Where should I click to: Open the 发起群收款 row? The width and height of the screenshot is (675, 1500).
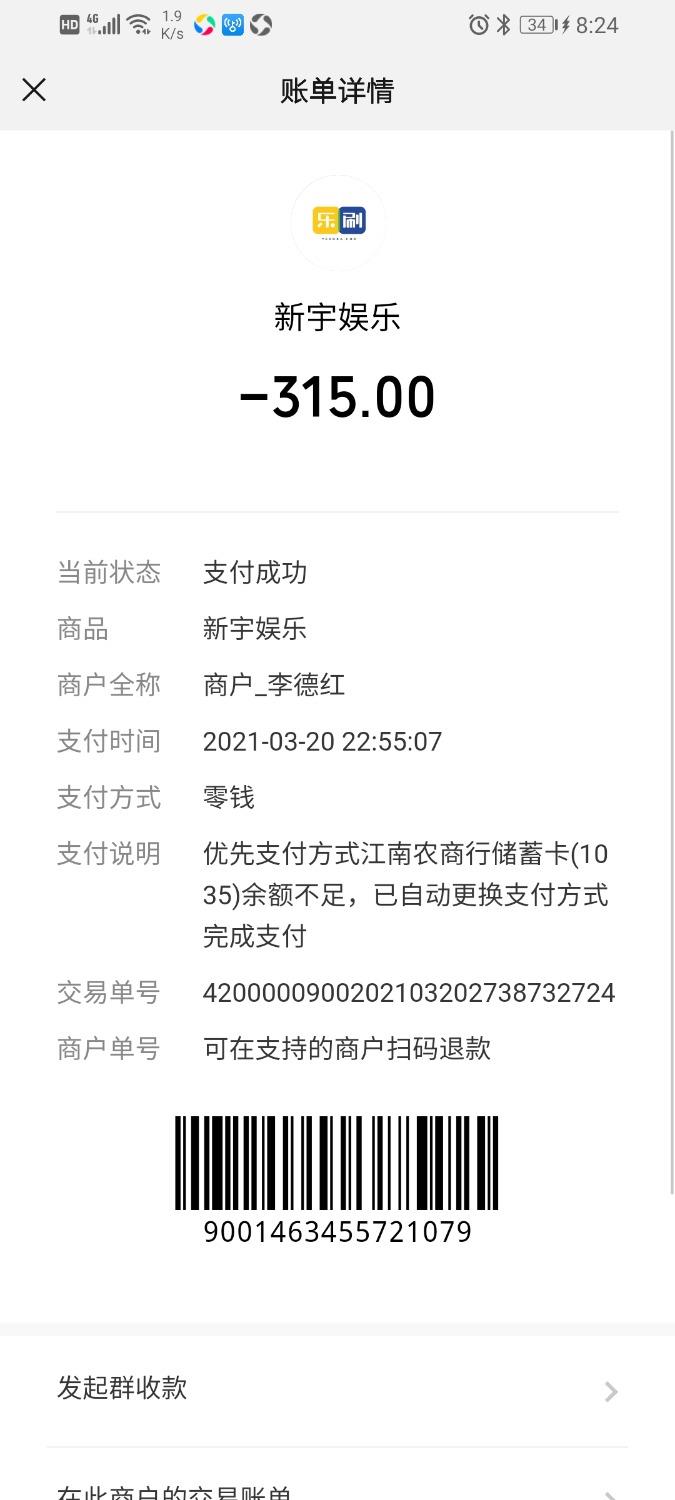click(x=337, y=1390)
